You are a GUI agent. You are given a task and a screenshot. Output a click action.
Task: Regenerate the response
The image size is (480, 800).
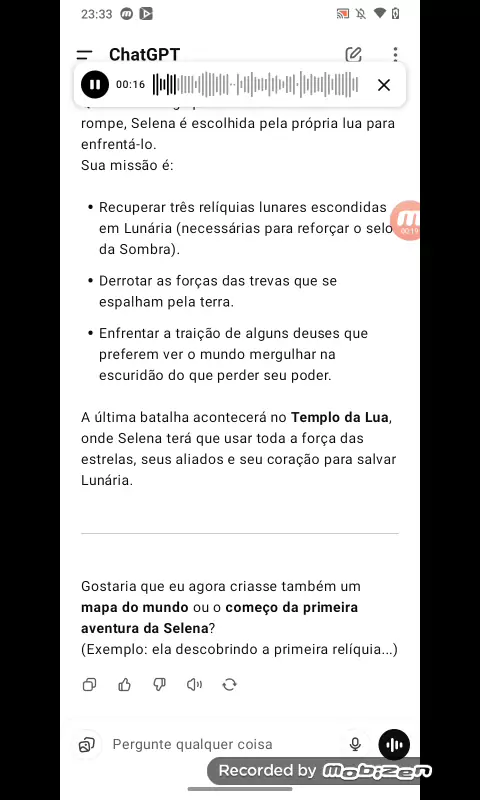[230, 685]
